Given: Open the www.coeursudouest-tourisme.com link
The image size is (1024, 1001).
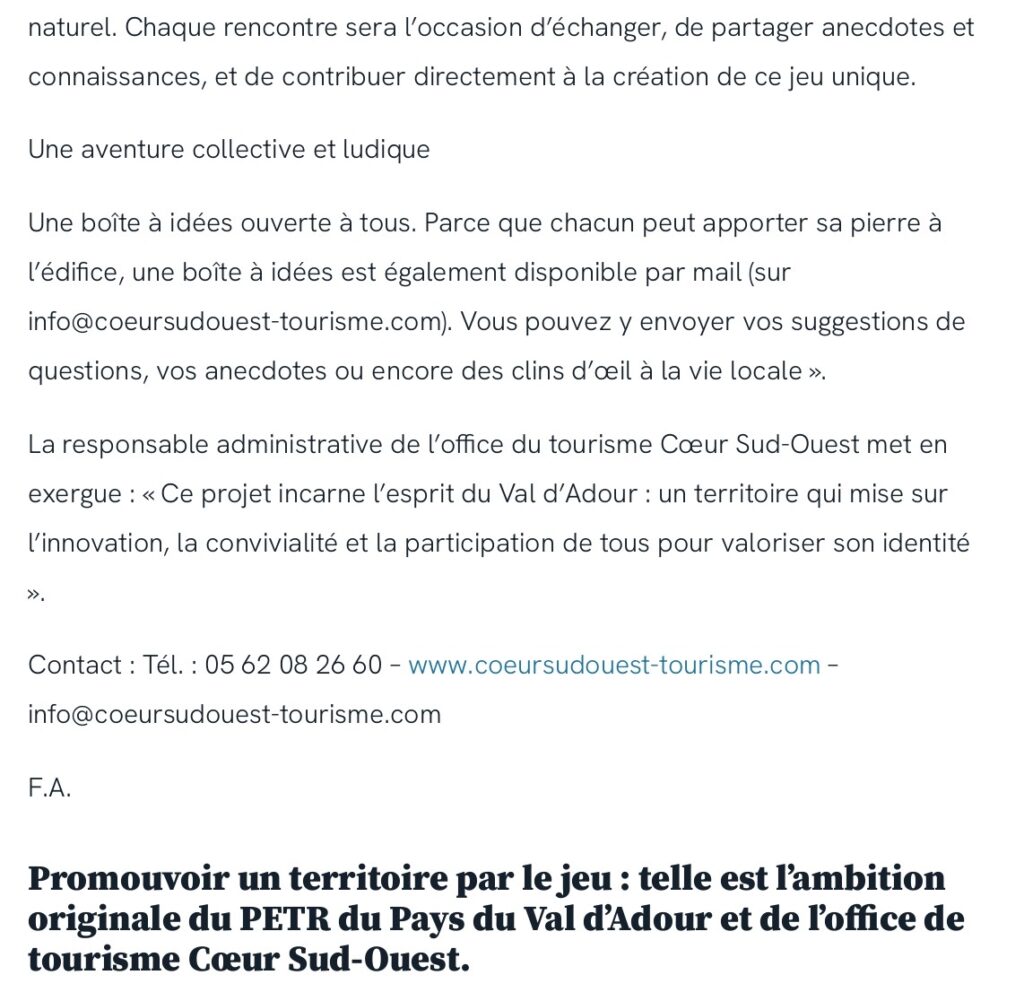Looking at the screenshot, I should (x=614, y=665).
